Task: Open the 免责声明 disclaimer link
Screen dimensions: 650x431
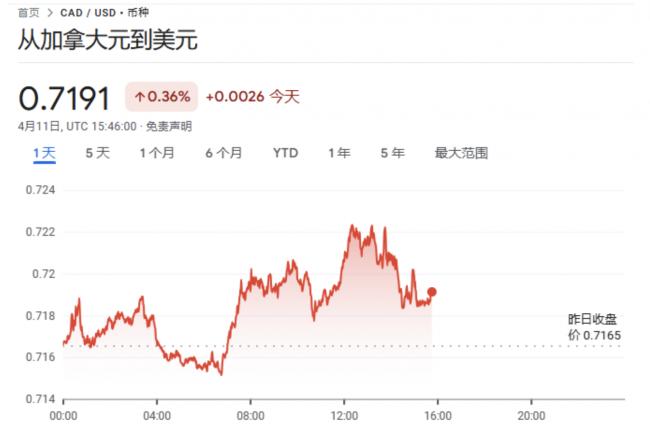Action: 169,126
